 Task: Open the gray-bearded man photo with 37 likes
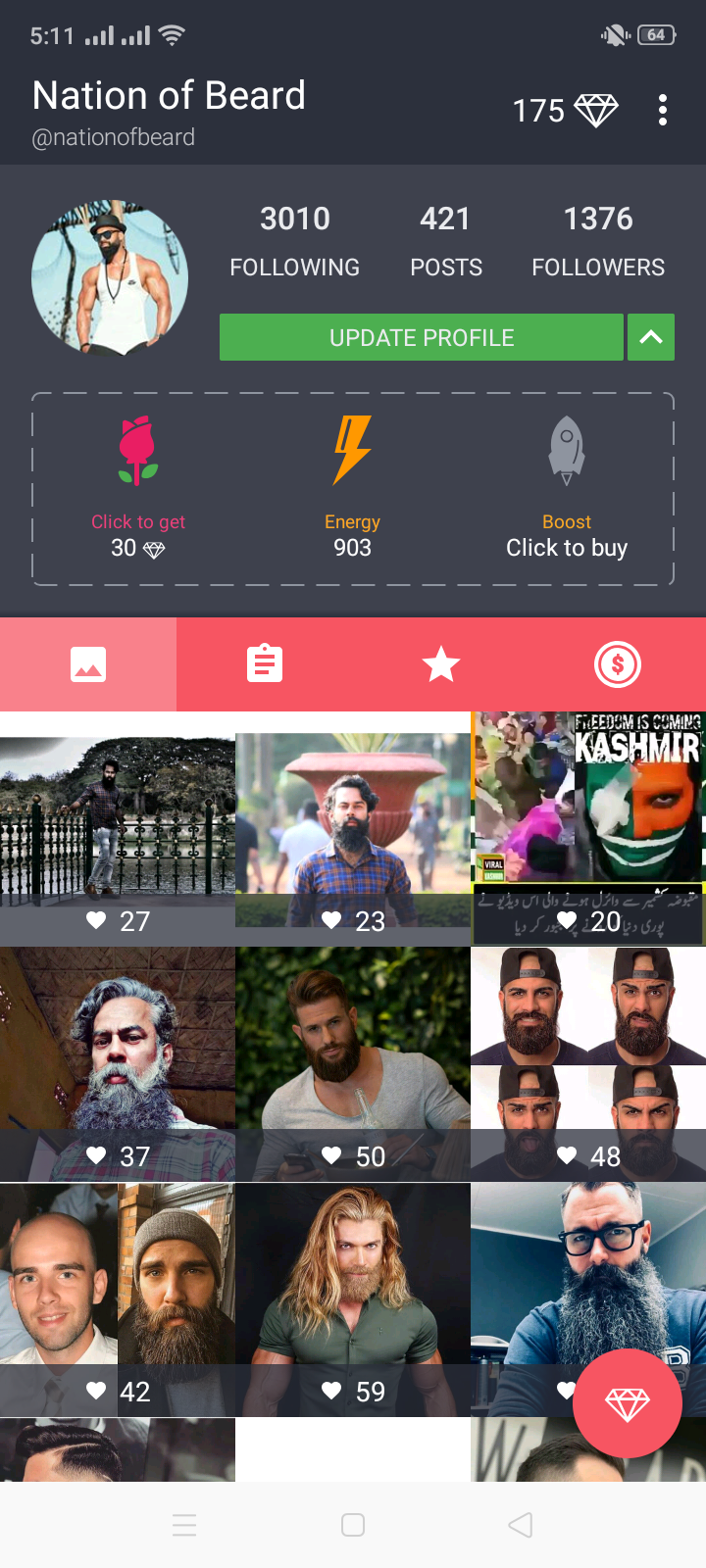coord(118,1064)
